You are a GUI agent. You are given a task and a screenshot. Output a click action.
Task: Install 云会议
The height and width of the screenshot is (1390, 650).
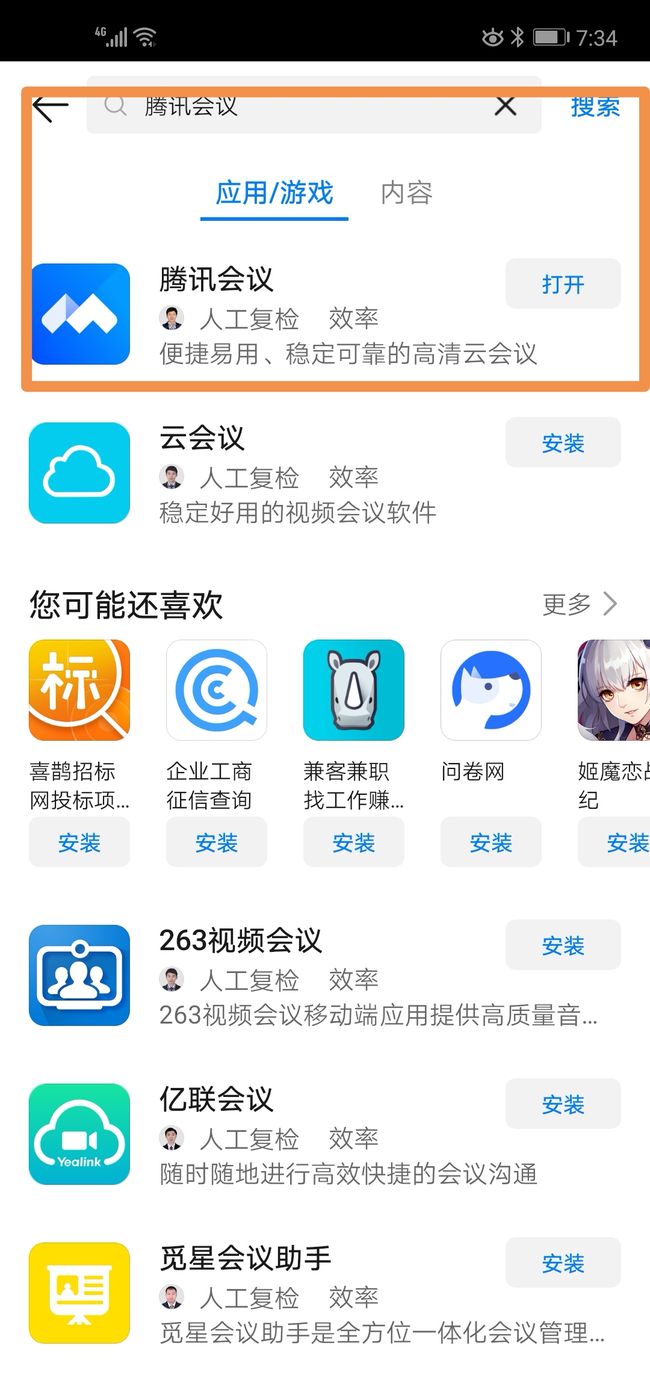[563, 443]
